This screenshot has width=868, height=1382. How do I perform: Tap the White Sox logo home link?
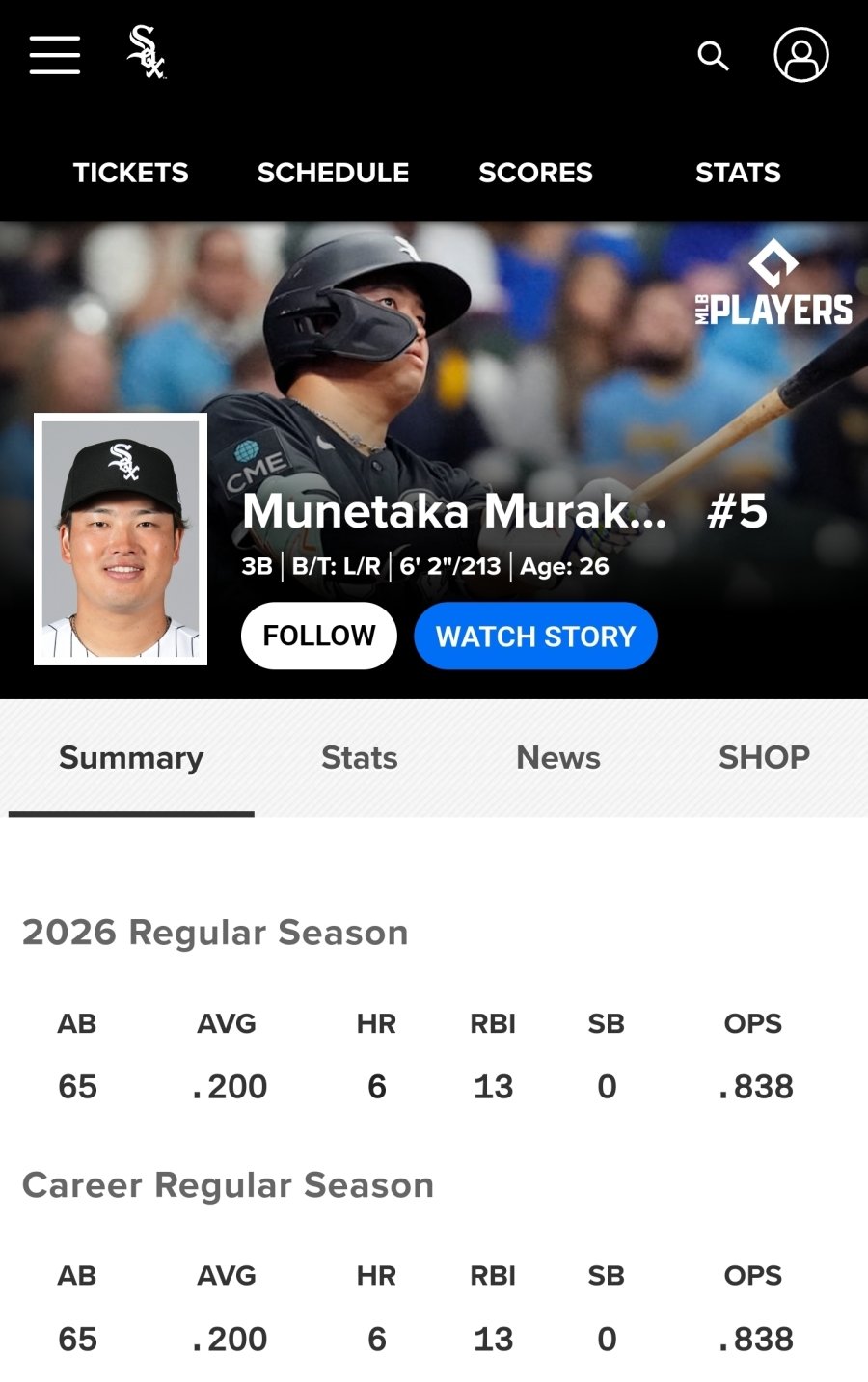tap(146, 53)
